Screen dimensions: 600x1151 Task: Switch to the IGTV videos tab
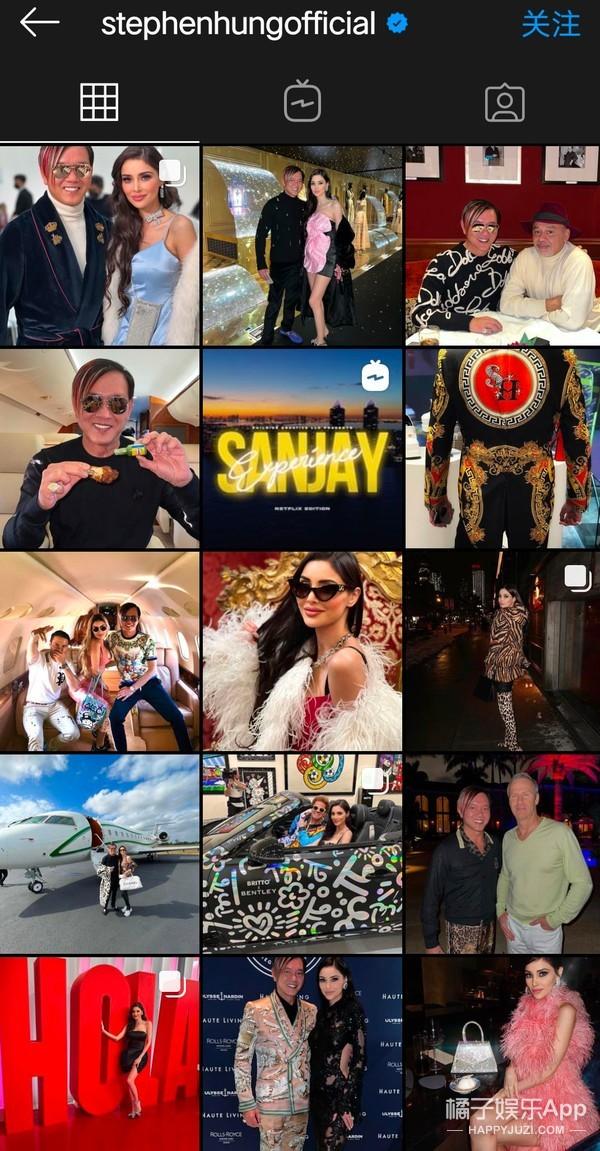[x=303, y=102]
